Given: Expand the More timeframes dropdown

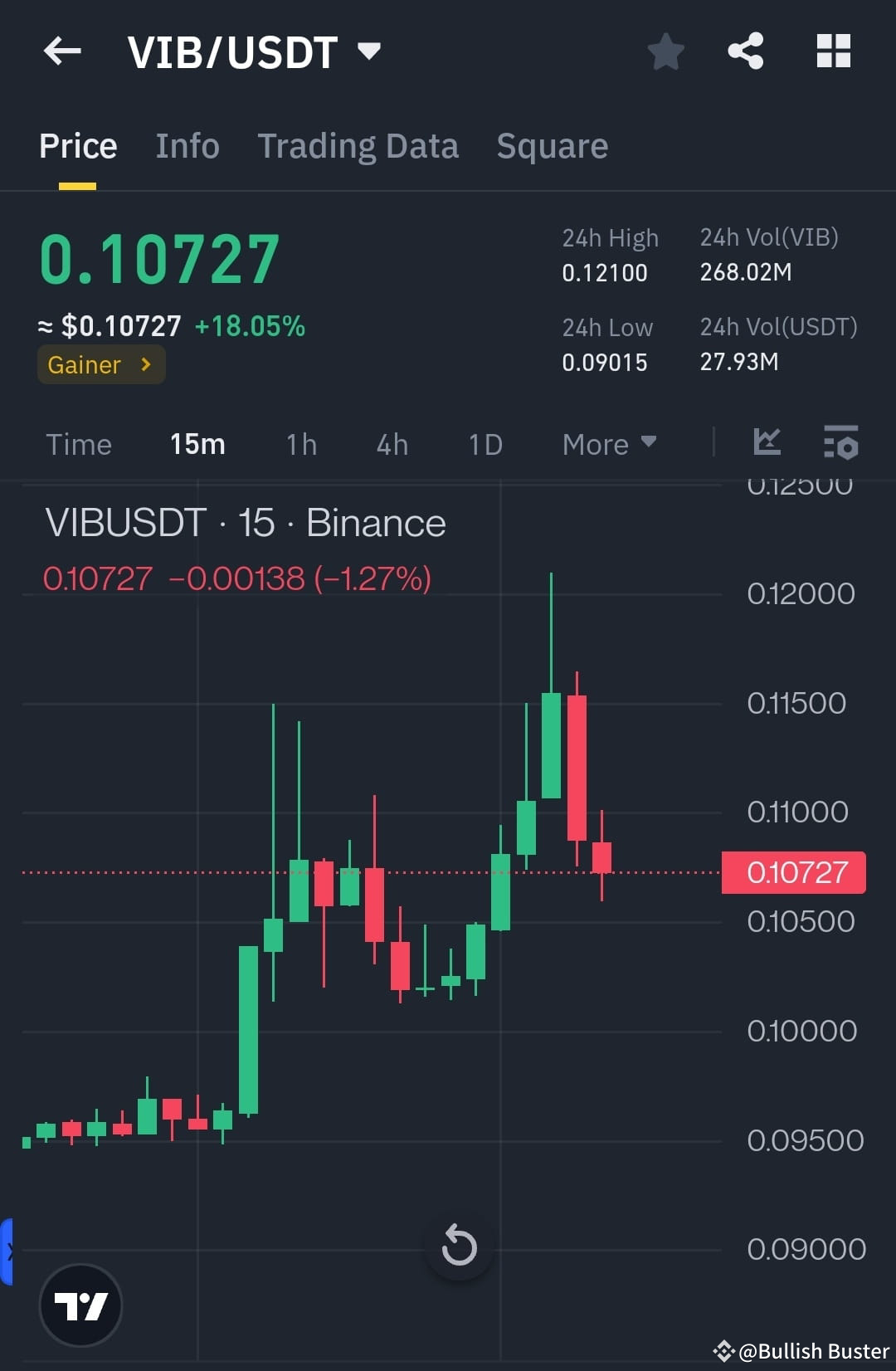Looking at the screenshot, I should 608,444.
